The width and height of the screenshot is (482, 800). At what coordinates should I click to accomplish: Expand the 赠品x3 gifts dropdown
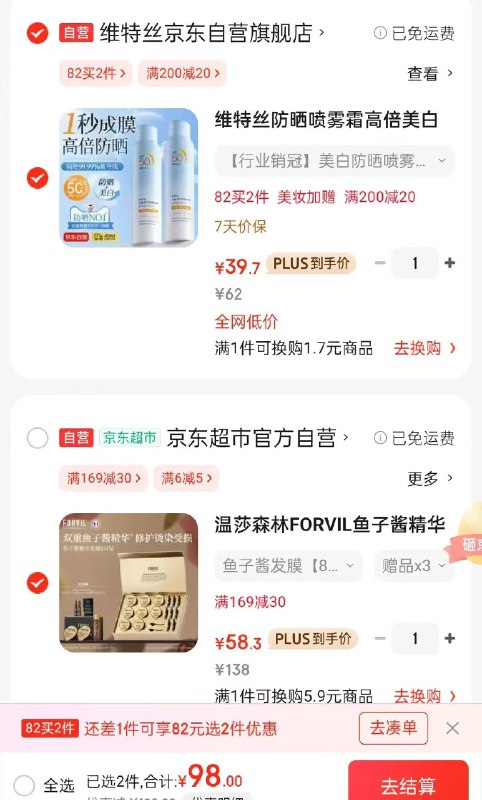point(414,566)
